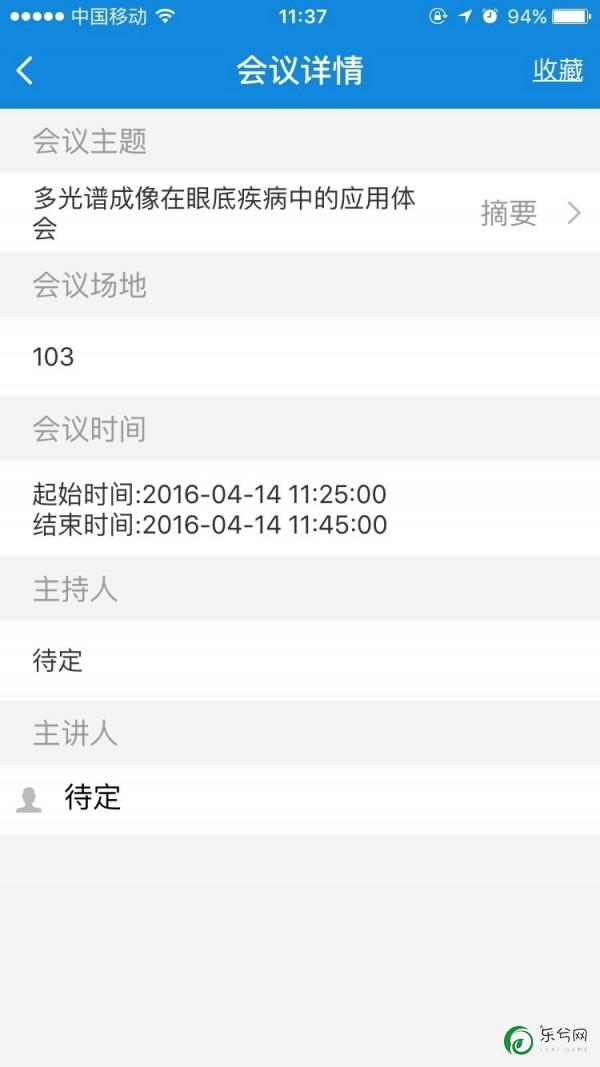Tap 收藏 to bookmark this meeting
The image size is (600, 1067).
[x=557, y=70]
